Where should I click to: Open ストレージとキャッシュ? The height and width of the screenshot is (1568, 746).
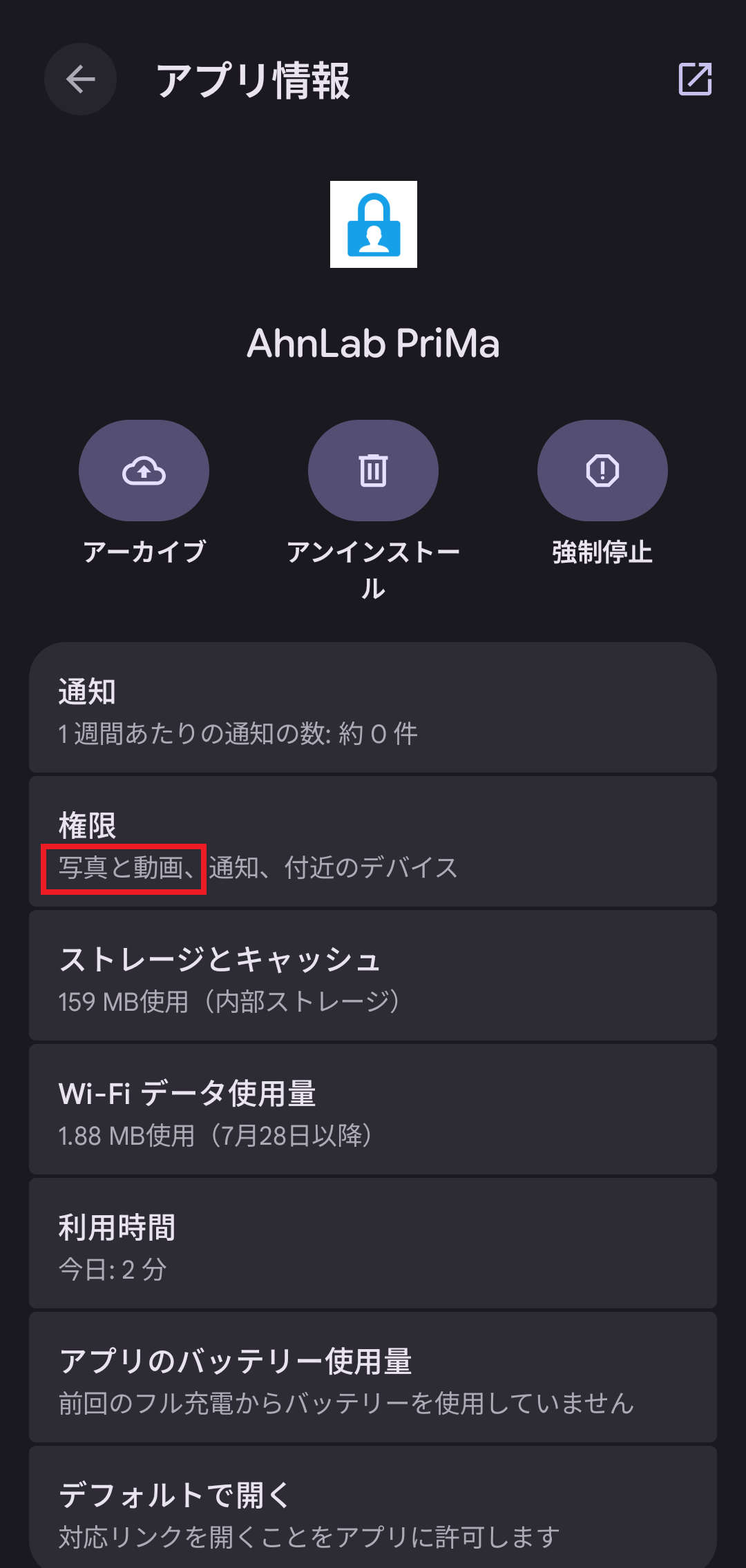tap(373, 975)
